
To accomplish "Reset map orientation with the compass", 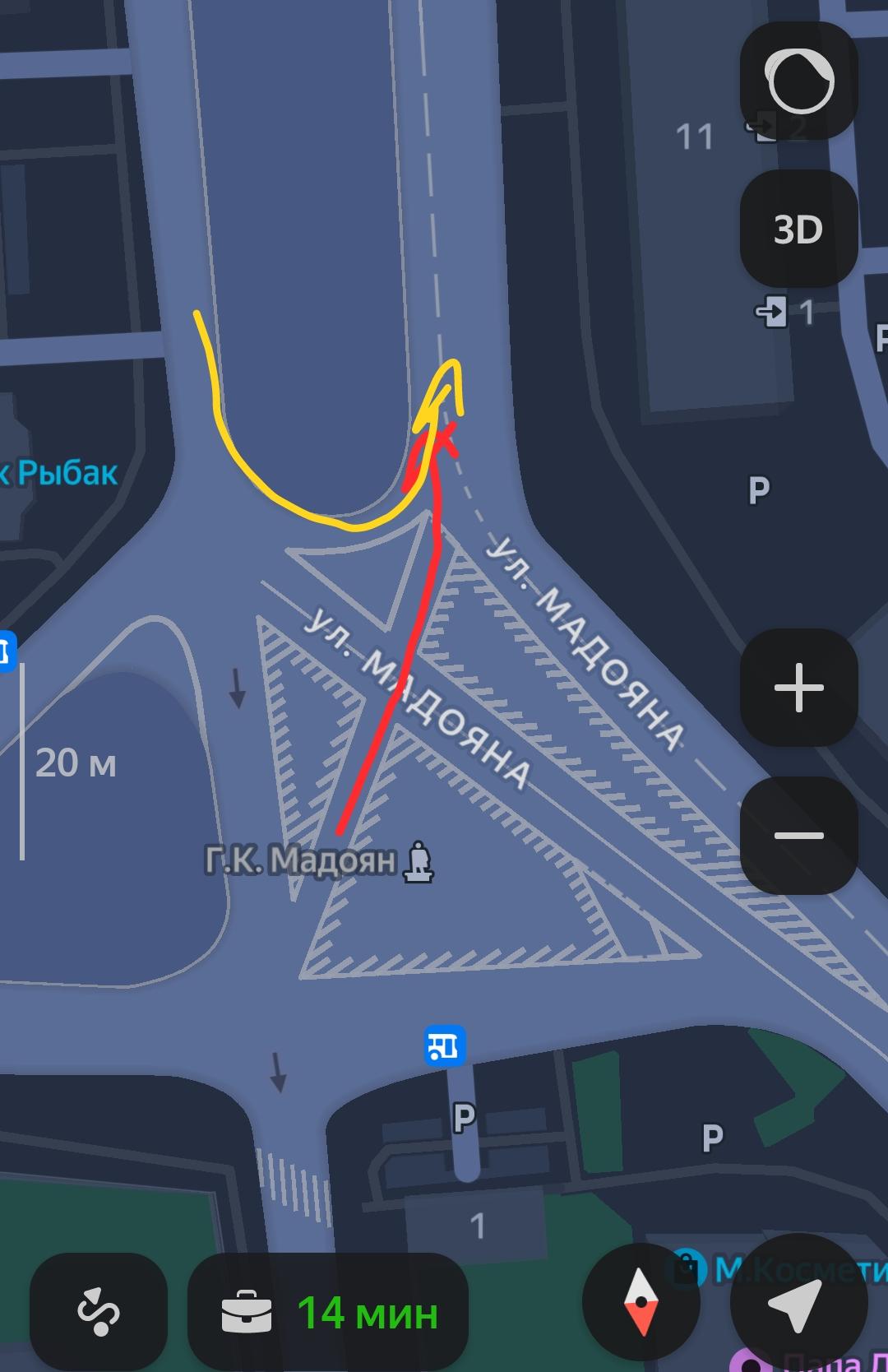I will (x=641, y=1302).
